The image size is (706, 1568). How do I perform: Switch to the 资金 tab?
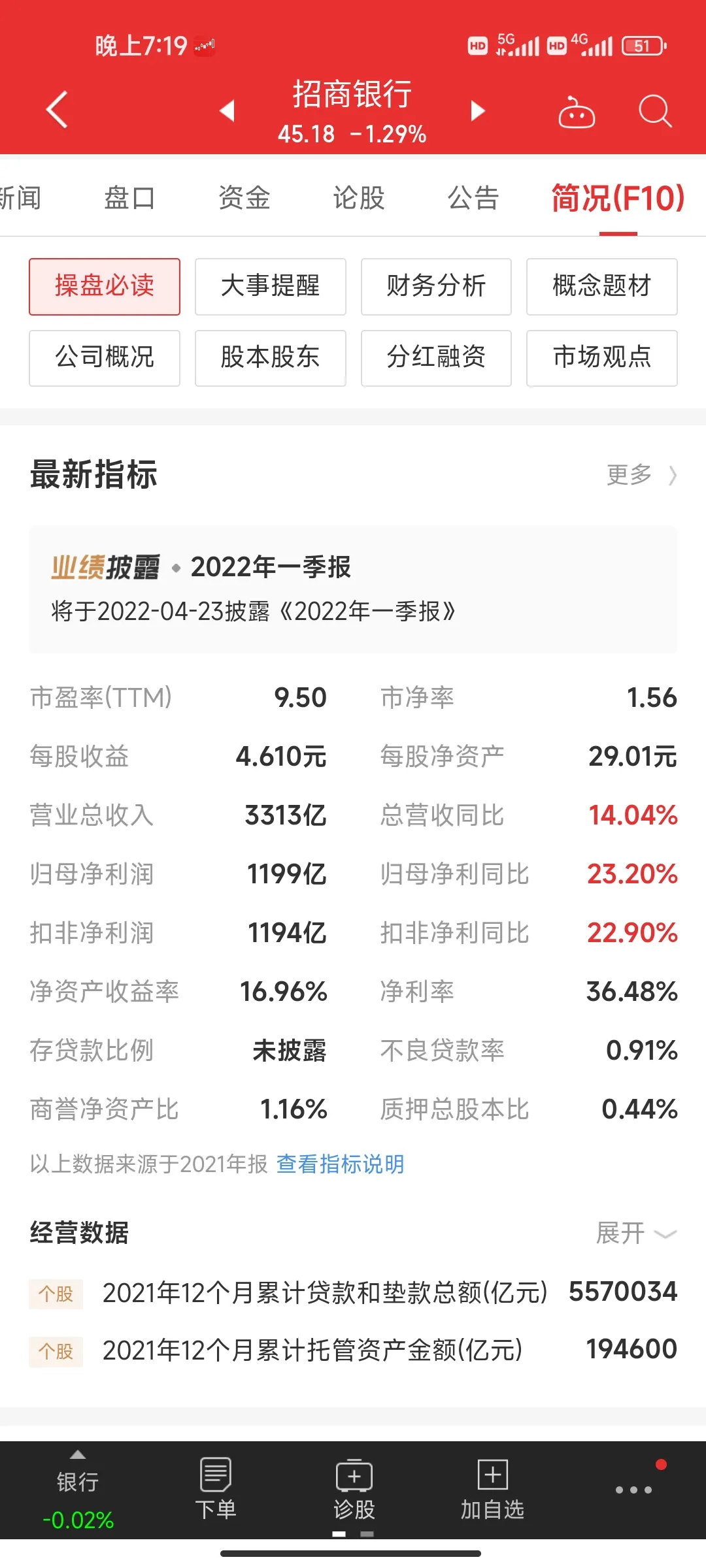[244, 197]
